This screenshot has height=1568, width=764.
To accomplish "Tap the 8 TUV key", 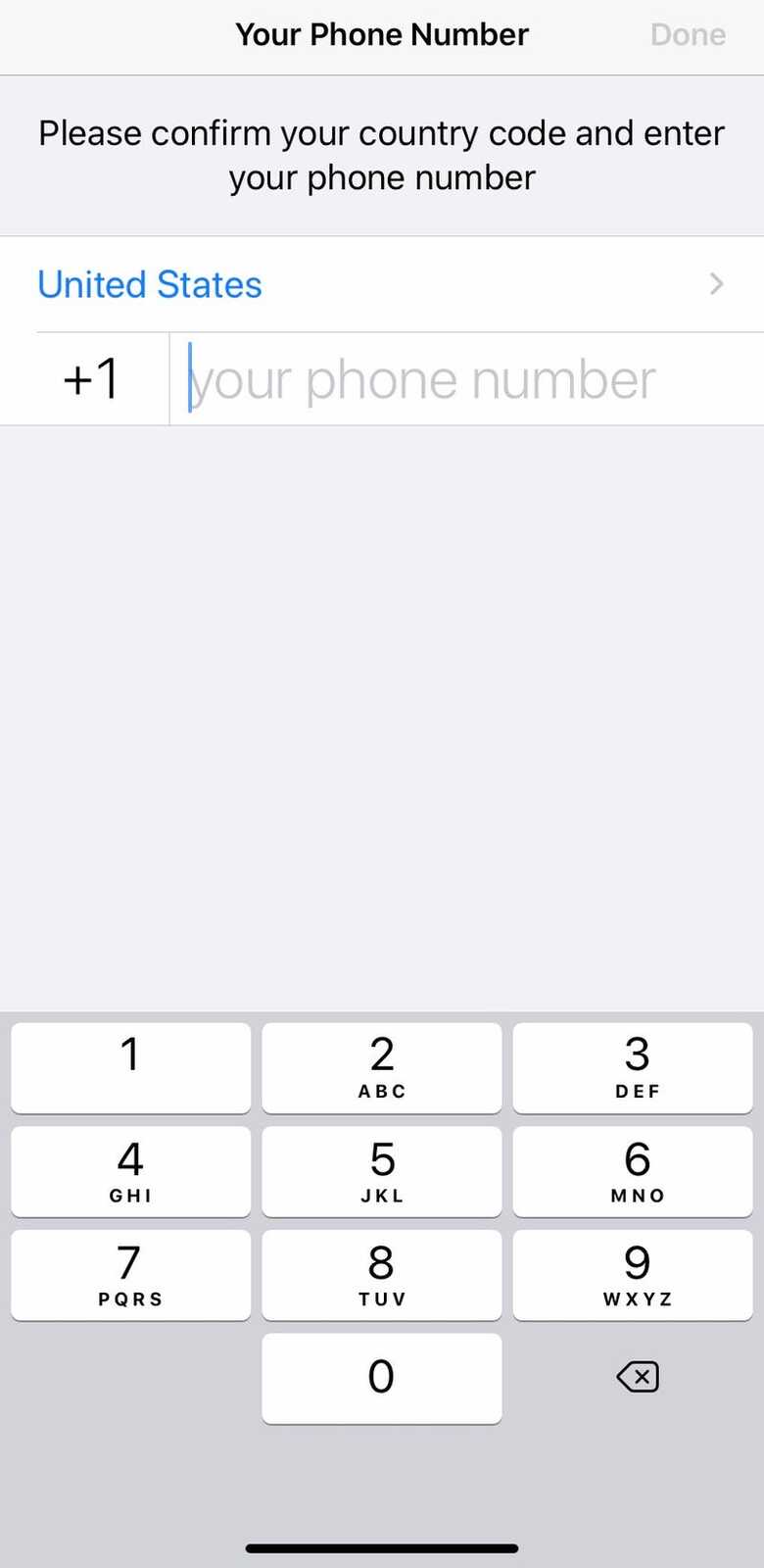I will point(382,1275).
